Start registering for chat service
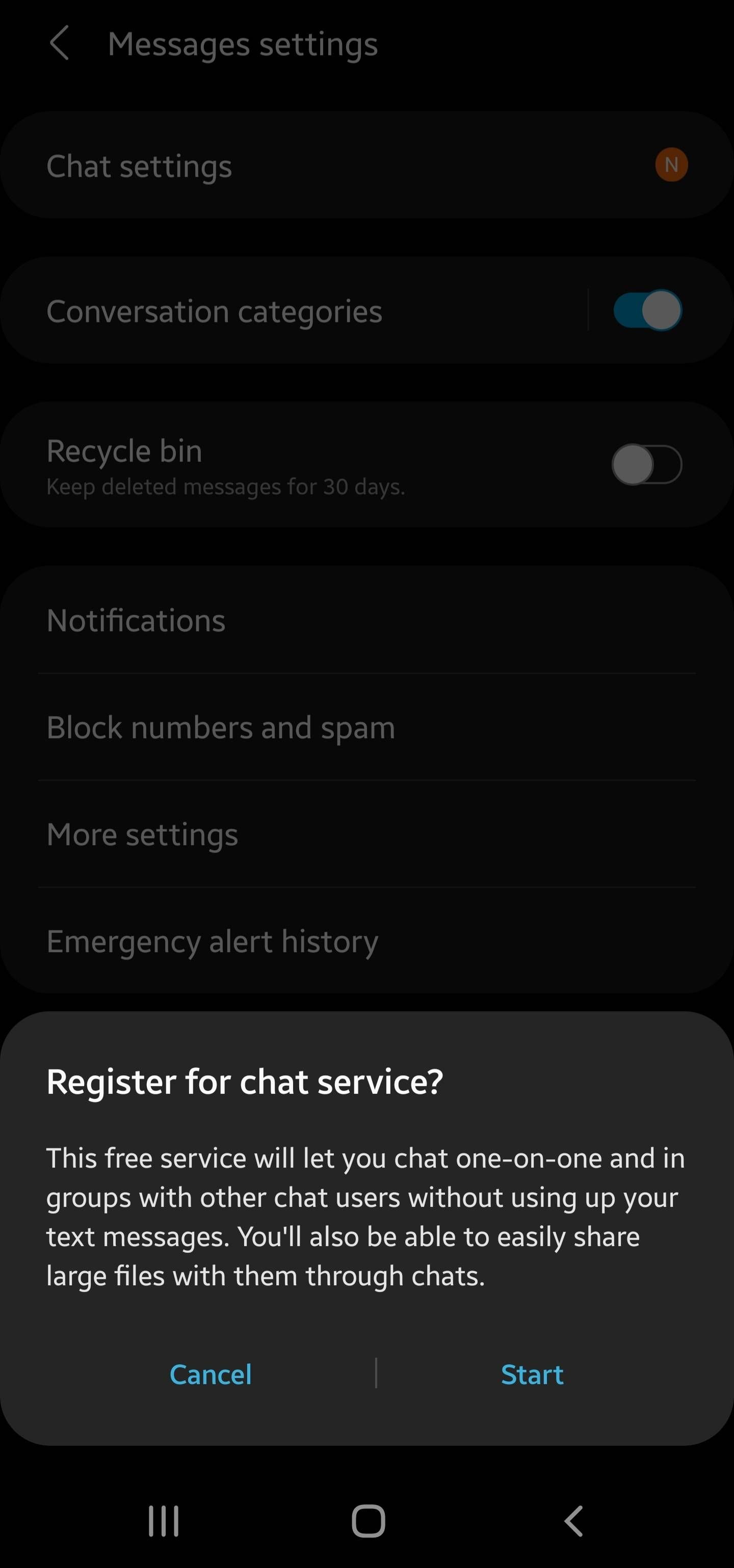Image resolution: width=734 pixels, height=1568 pixels. click(x=531, y=1374)
